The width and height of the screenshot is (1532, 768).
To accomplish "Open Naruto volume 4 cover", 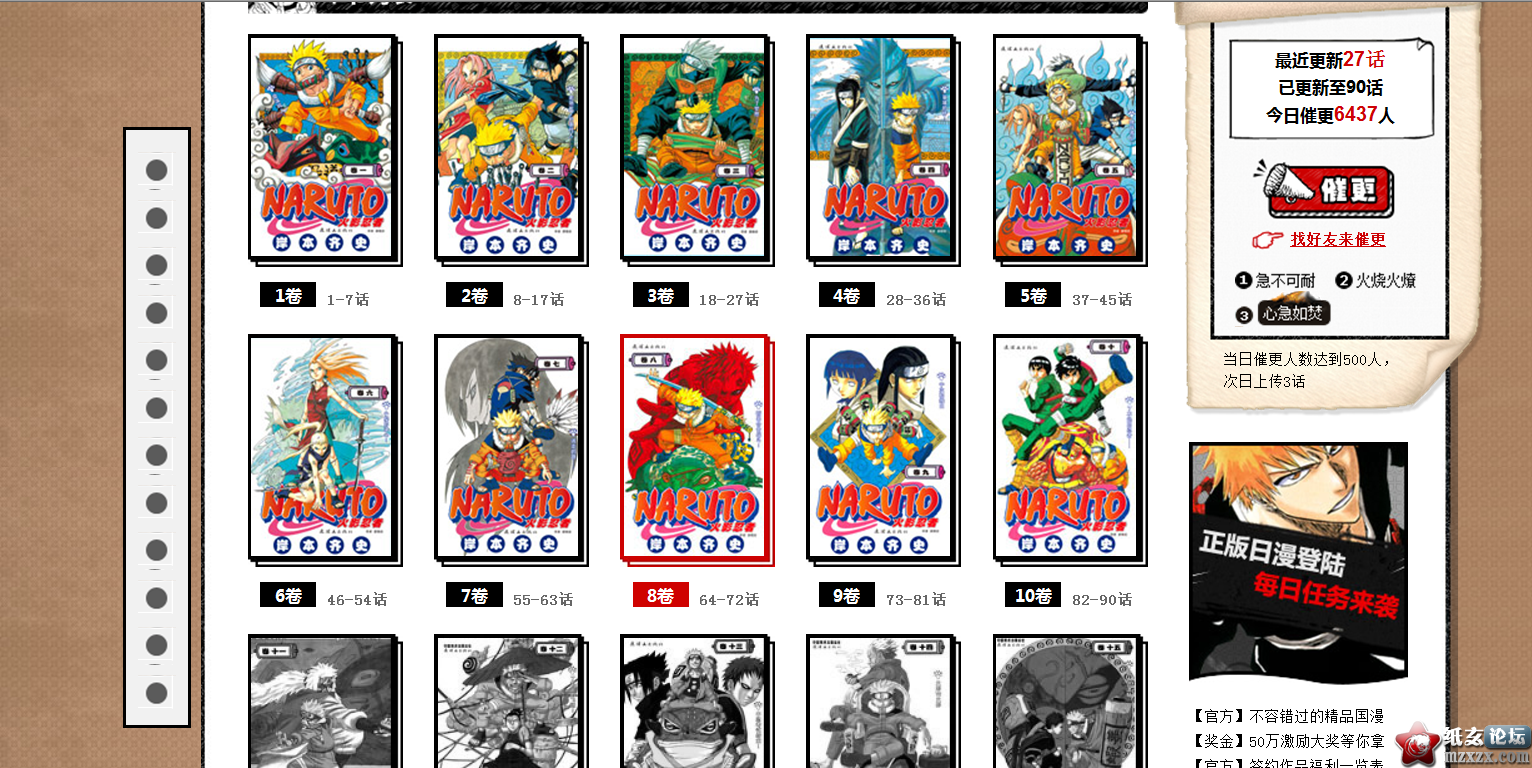I will coord(880,147).
